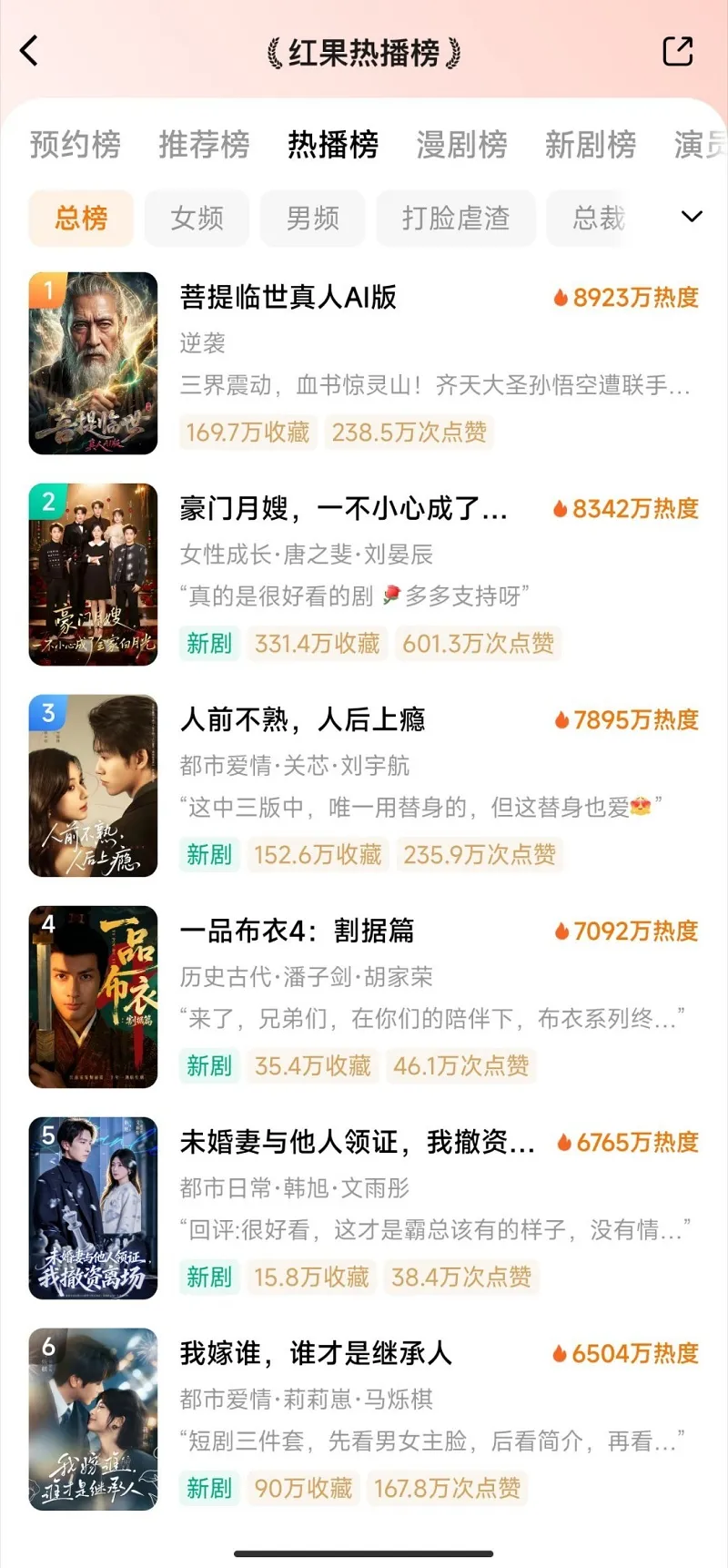Open the drama 菩提临世真人AI版
Image resolution: width=728 pixels, height=1568 pixels.
coord(288,297)
